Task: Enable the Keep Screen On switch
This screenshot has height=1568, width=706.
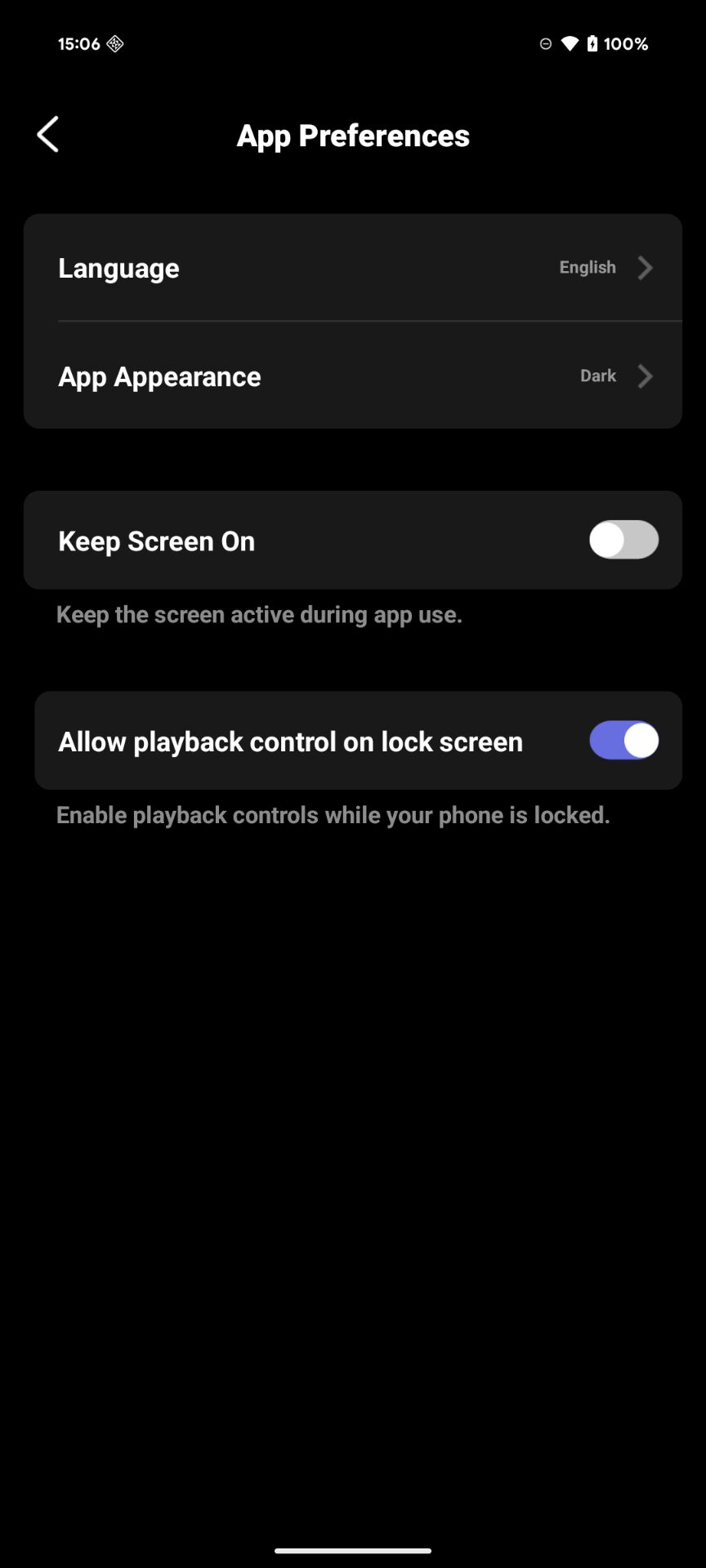Action: coord(623,540)
